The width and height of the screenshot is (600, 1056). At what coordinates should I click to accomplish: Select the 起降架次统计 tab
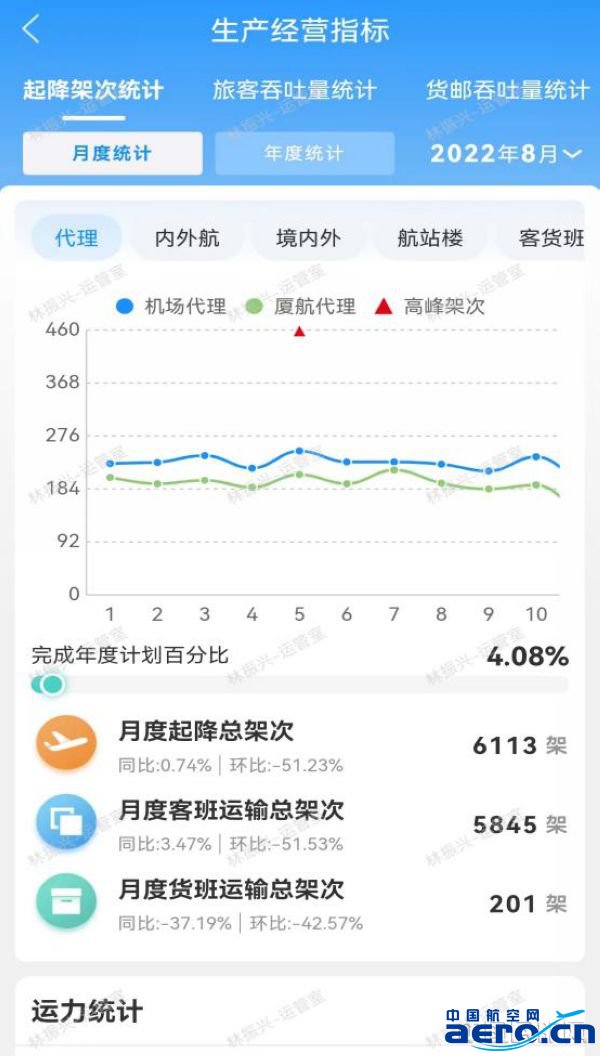pyautogui.click(x=94, y=90)
